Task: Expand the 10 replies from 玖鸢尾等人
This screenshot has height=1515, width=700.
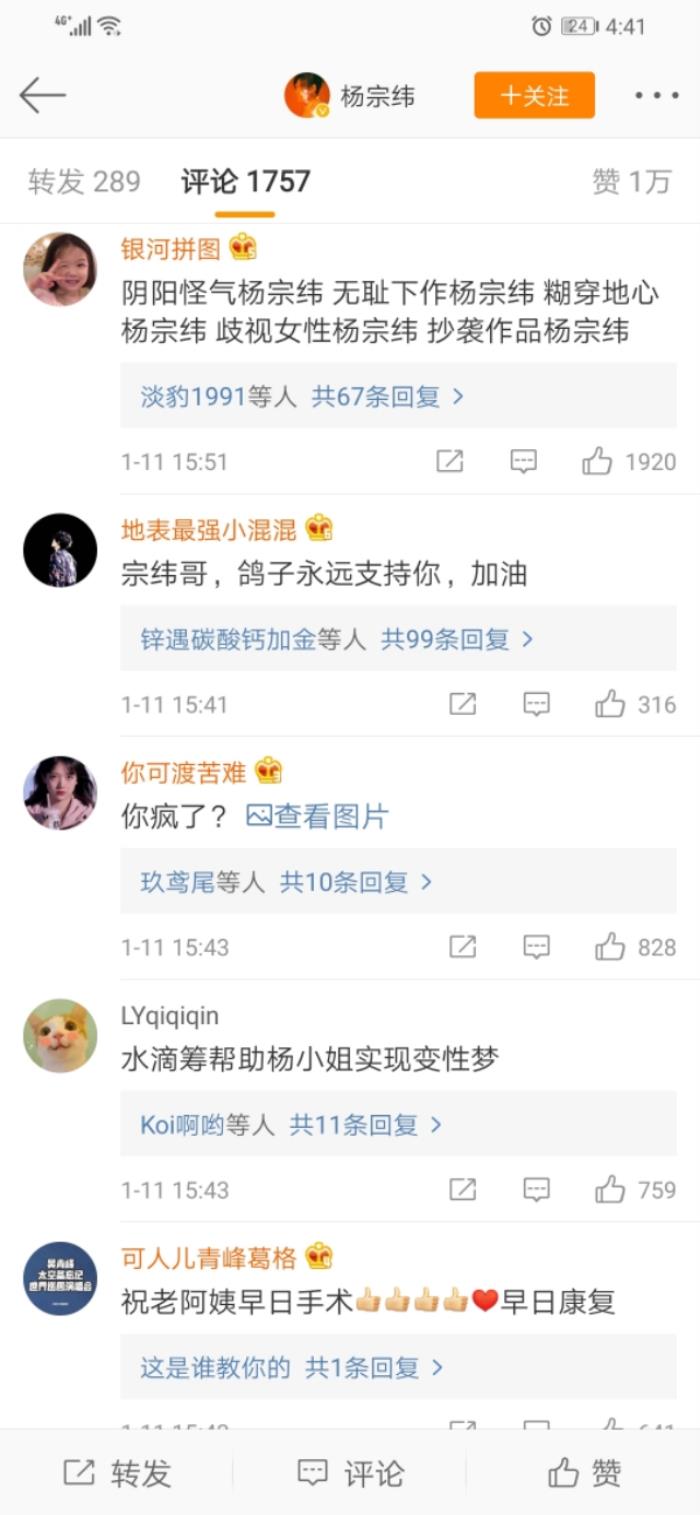Action: click(x=356, y=882)
